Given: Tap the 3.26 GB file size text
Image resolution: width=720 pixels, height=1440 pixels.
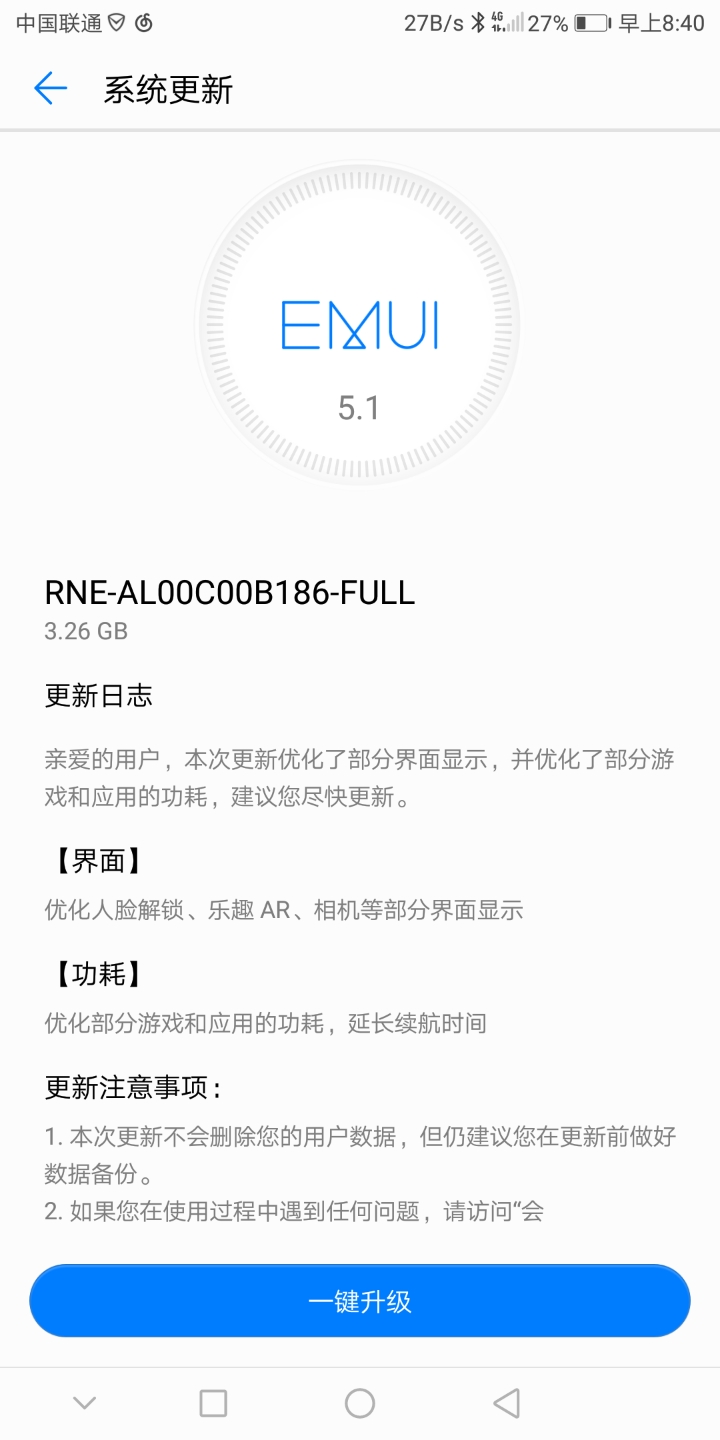Looking at the screenshot, I should pyautogui.click(x=86, y=631).
